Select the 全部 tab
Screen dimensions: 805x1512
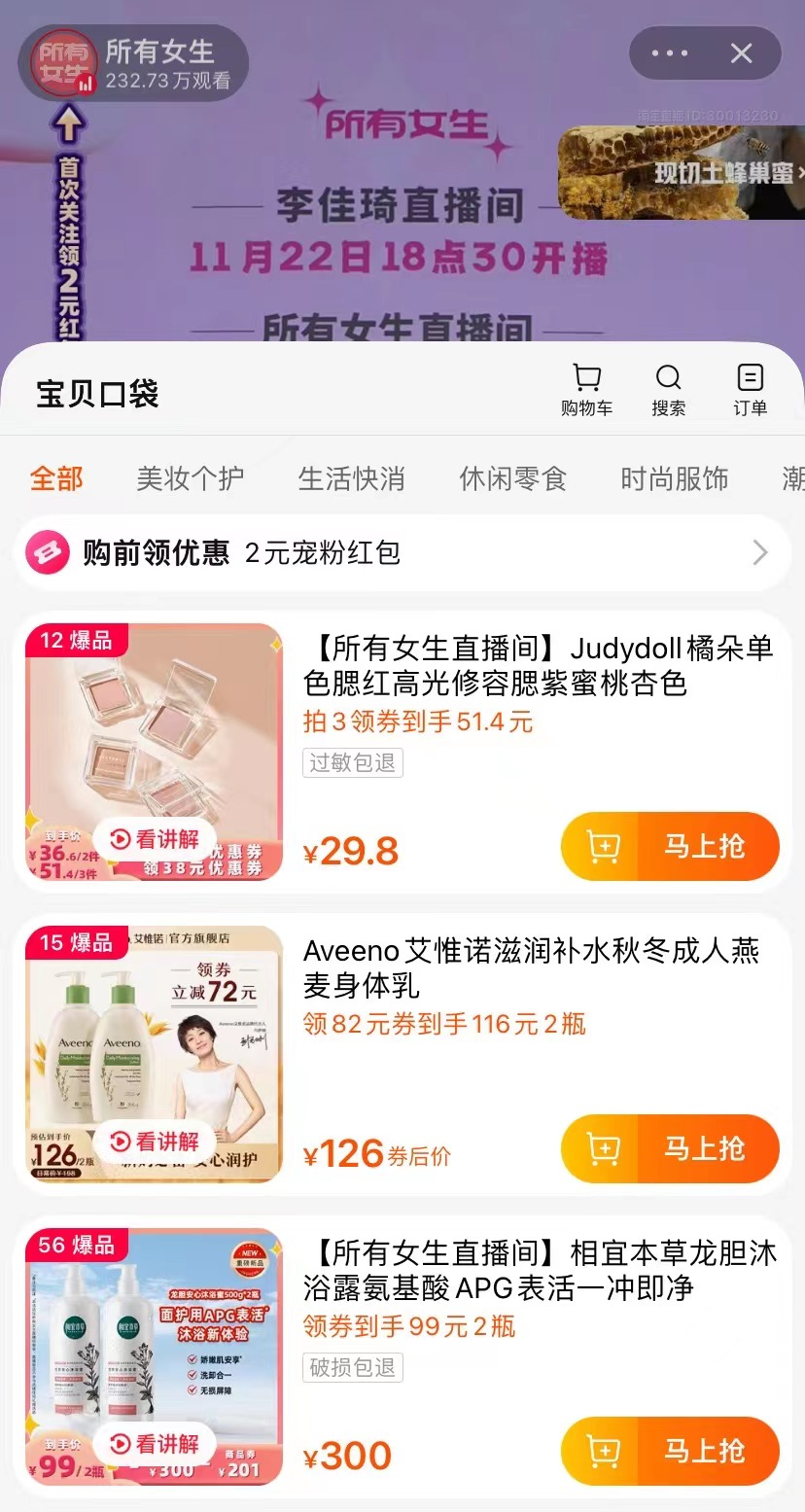(56, 478)
